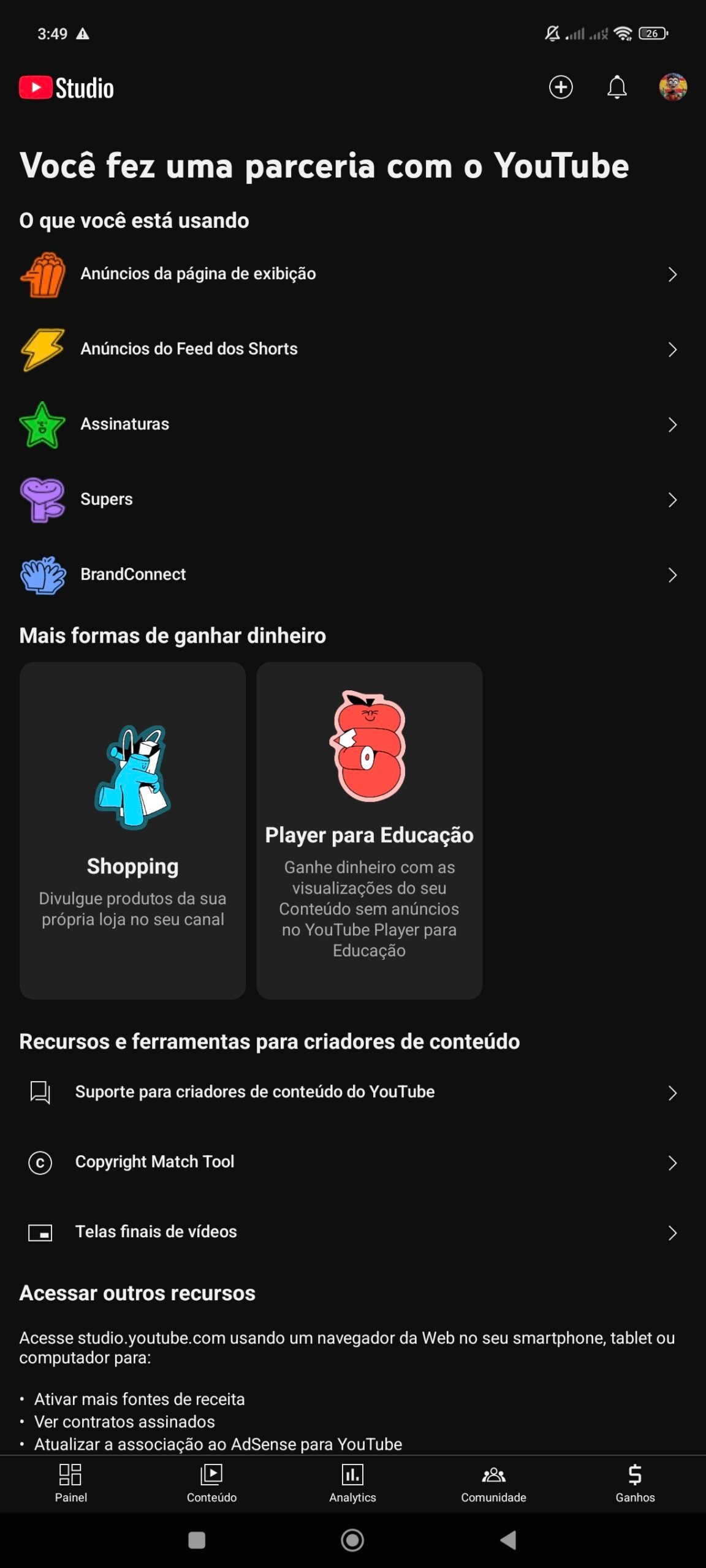The image size is (706, 1568).
Task: Select the Shopping card
Action: click(132, 830)
